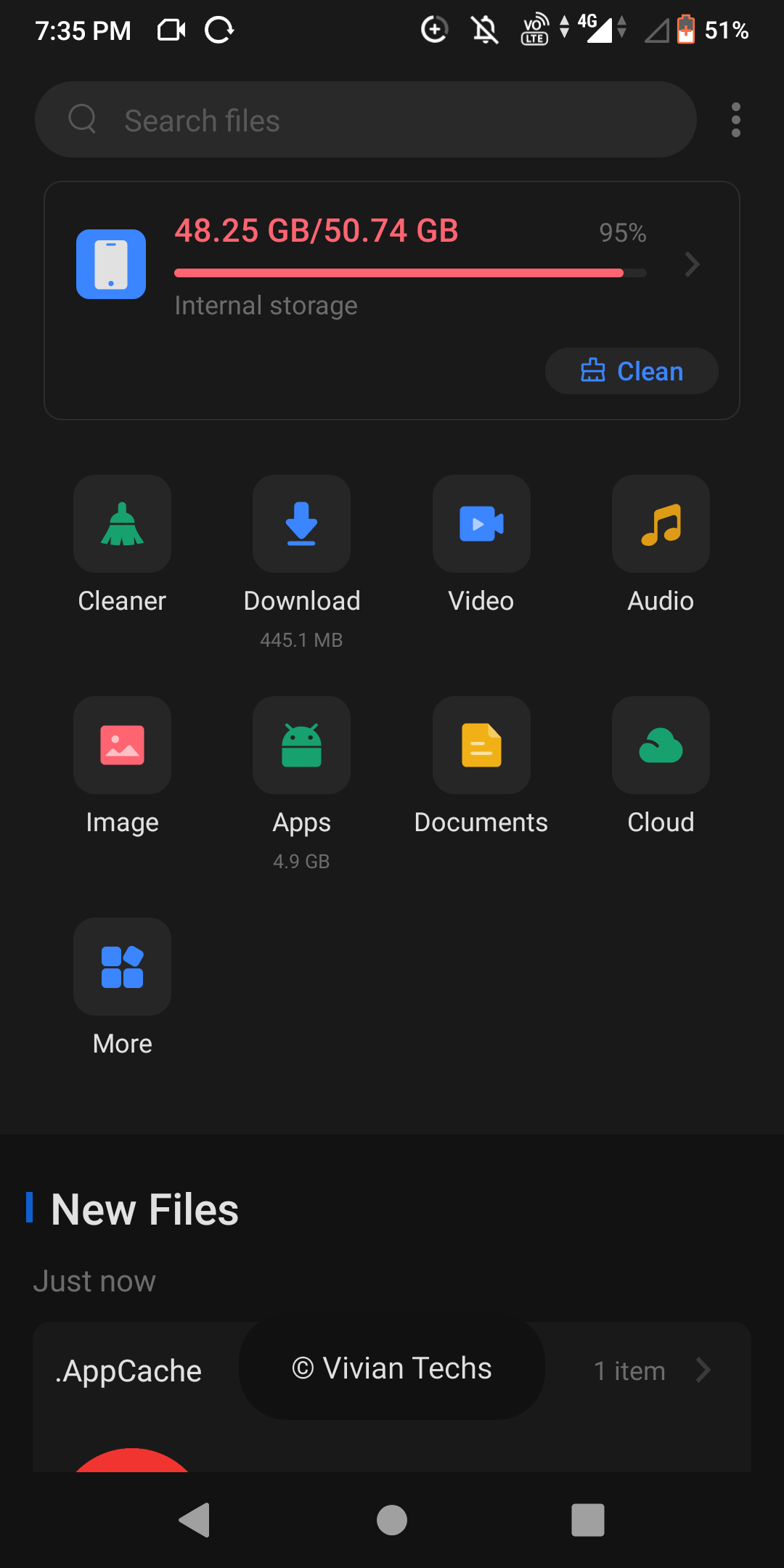Open the Download category
Screen dimensions: 784x1568
click(301, 524)
